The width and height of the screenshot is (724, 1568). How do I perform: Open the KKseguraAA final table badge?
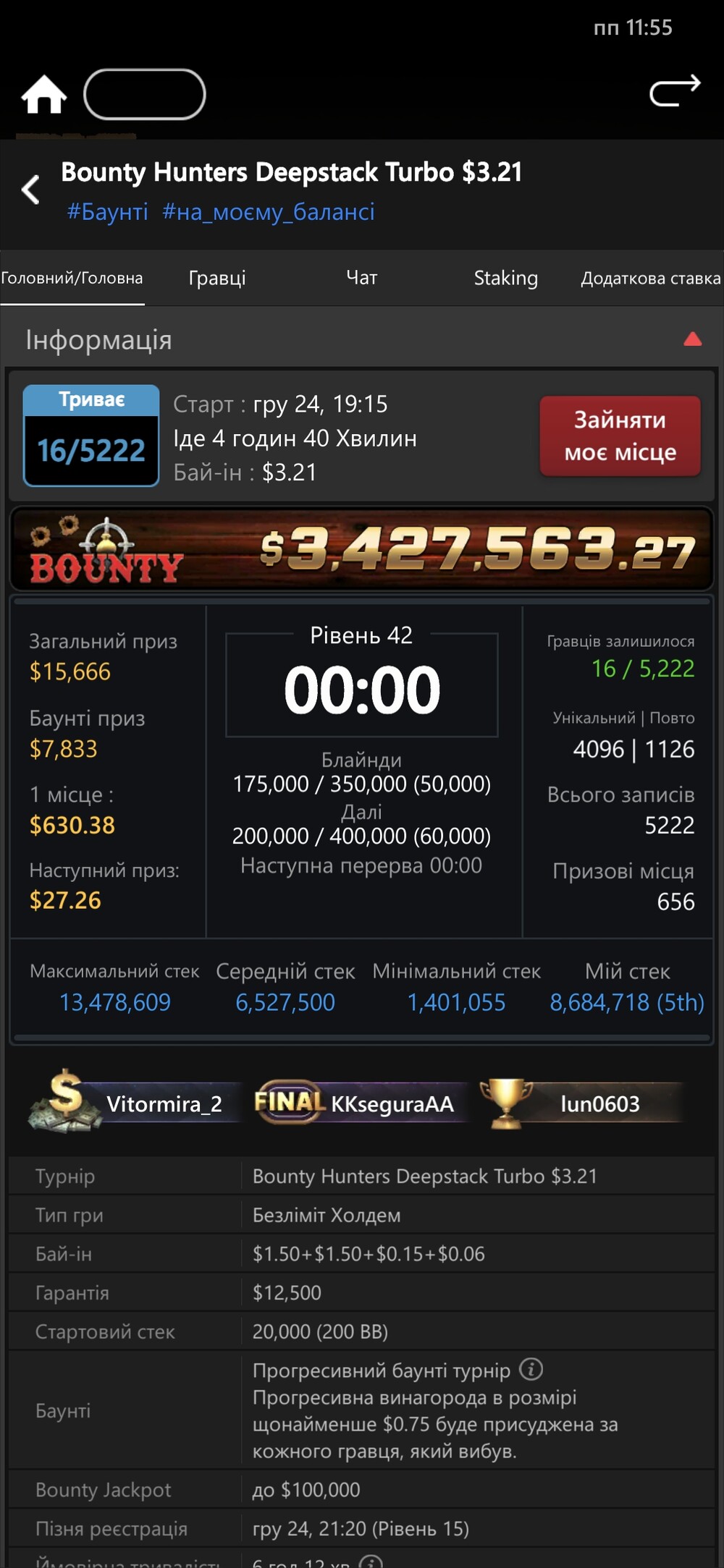click(358, 1103)
